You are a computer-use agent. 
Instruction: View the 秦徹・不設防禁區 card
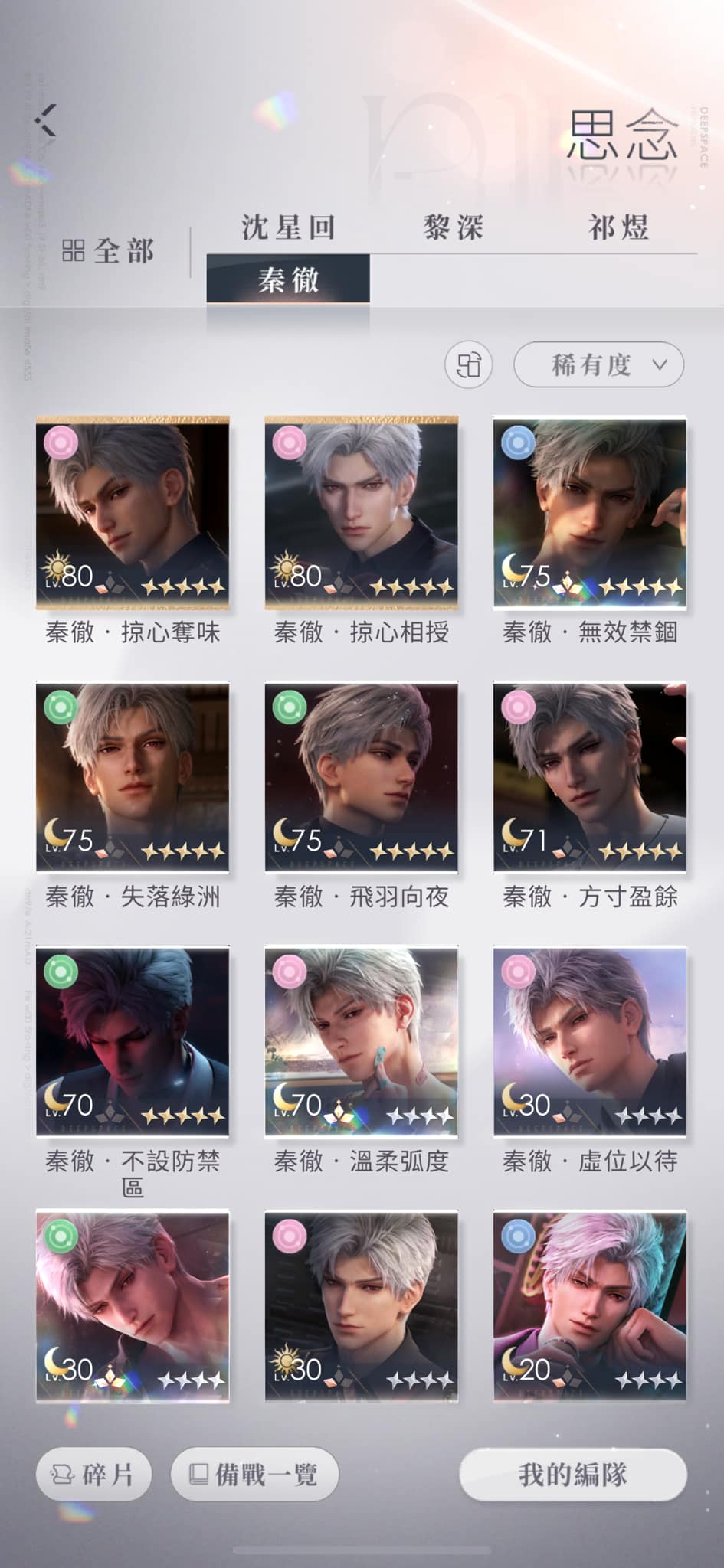pyautogui.click(x=133, y=1041)
